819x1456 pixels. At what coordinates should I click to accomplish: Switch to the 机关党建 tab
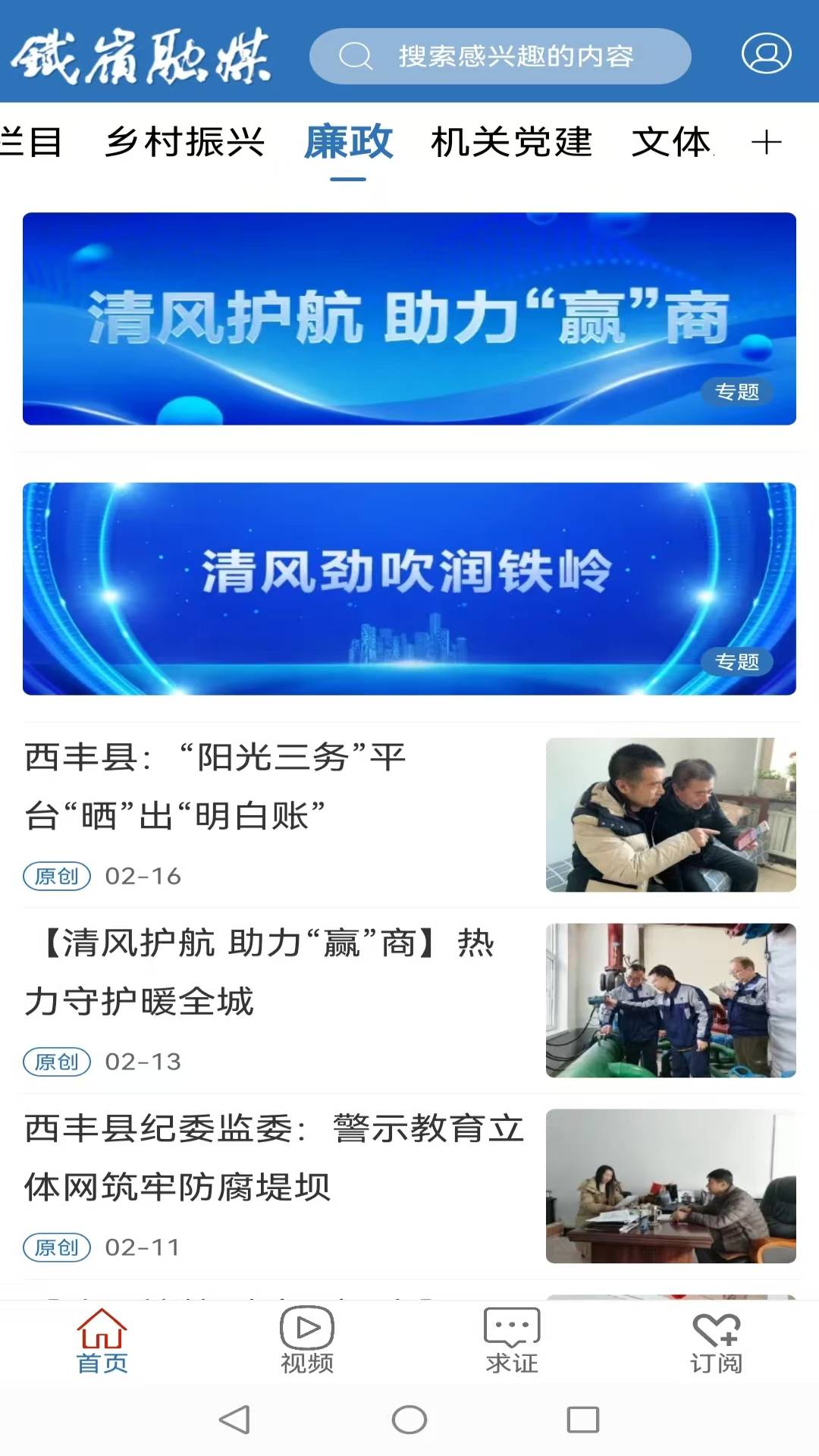point(511,143)
